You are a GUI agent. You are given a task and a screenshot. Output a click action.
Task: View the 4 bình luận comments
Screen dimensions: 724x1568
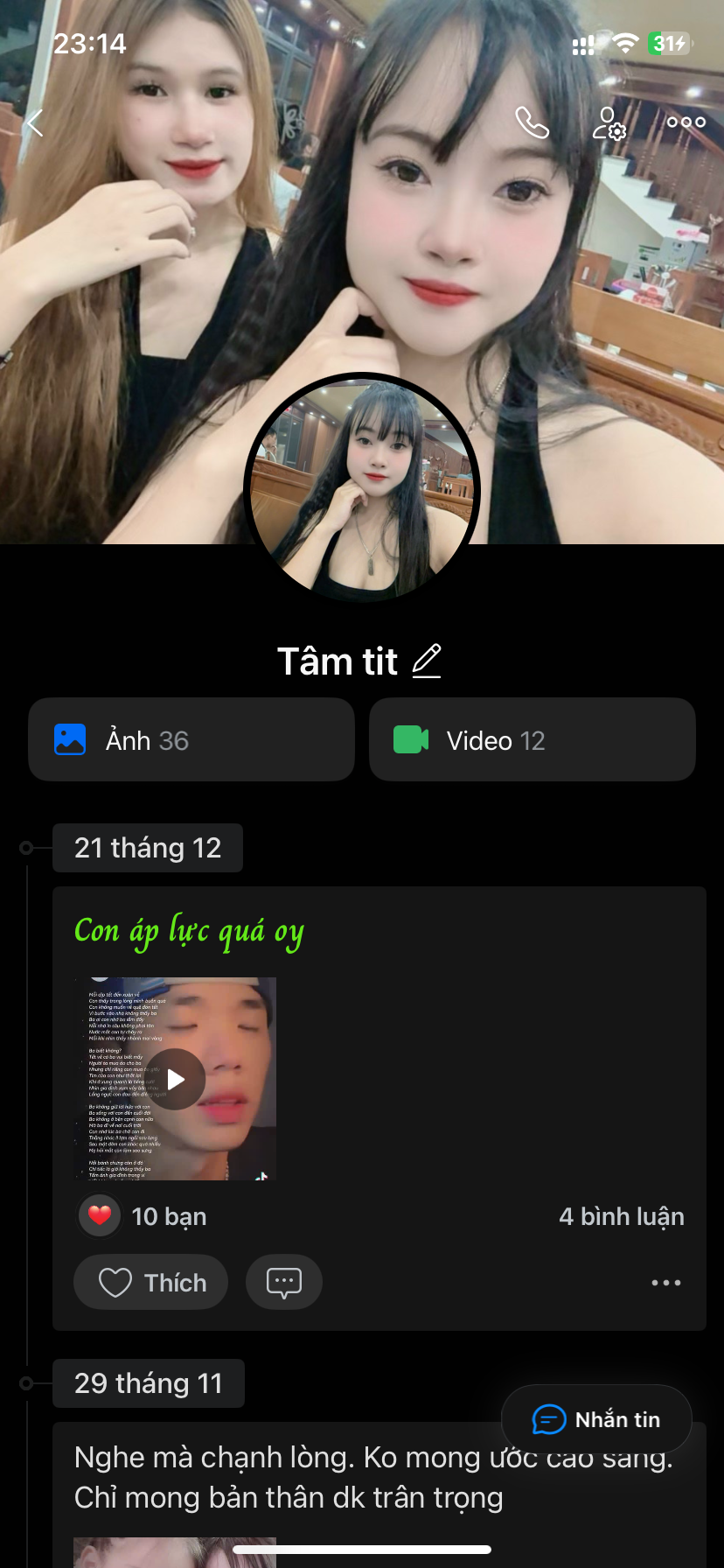click(621, 1216)
